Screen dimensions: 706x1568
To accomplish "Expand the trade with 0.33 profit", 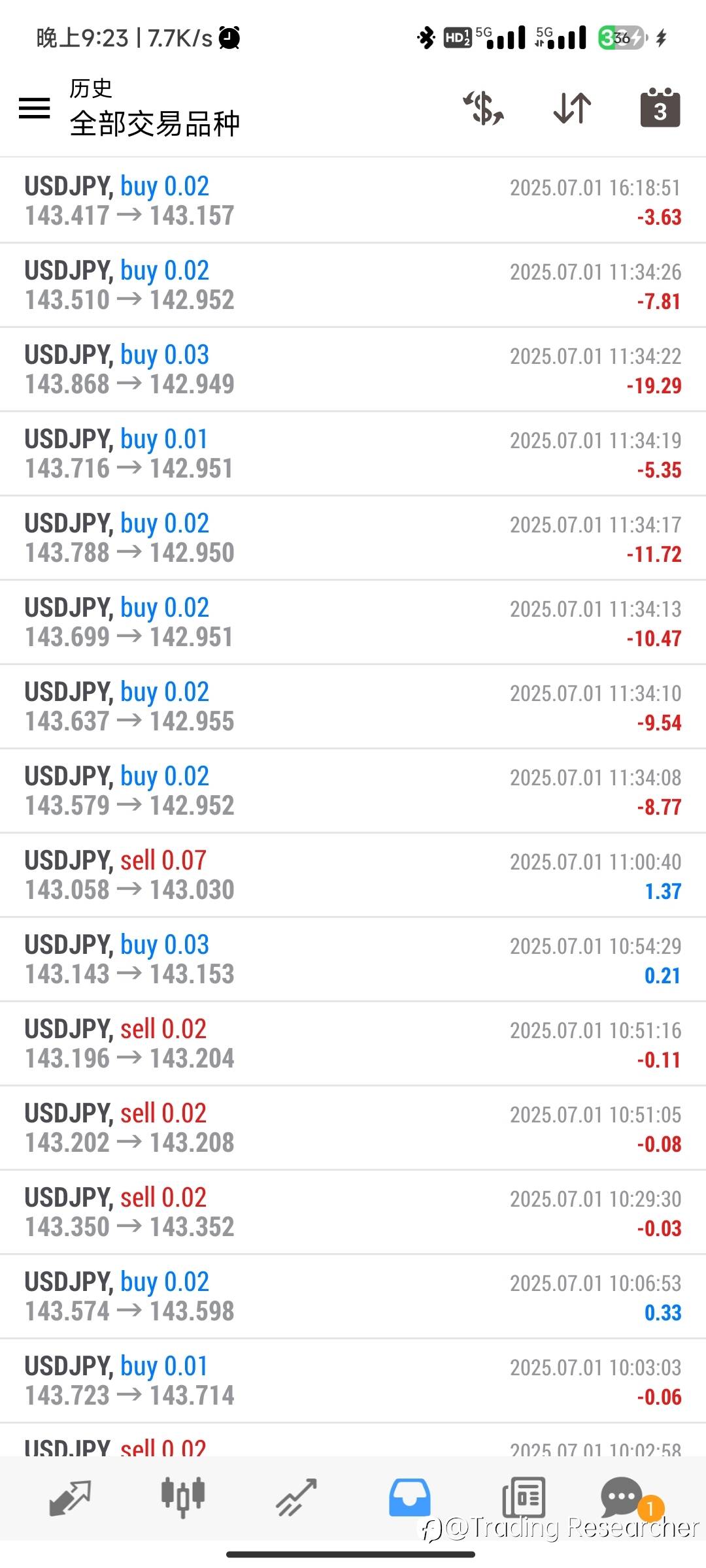I will (x=353, y=1296).
